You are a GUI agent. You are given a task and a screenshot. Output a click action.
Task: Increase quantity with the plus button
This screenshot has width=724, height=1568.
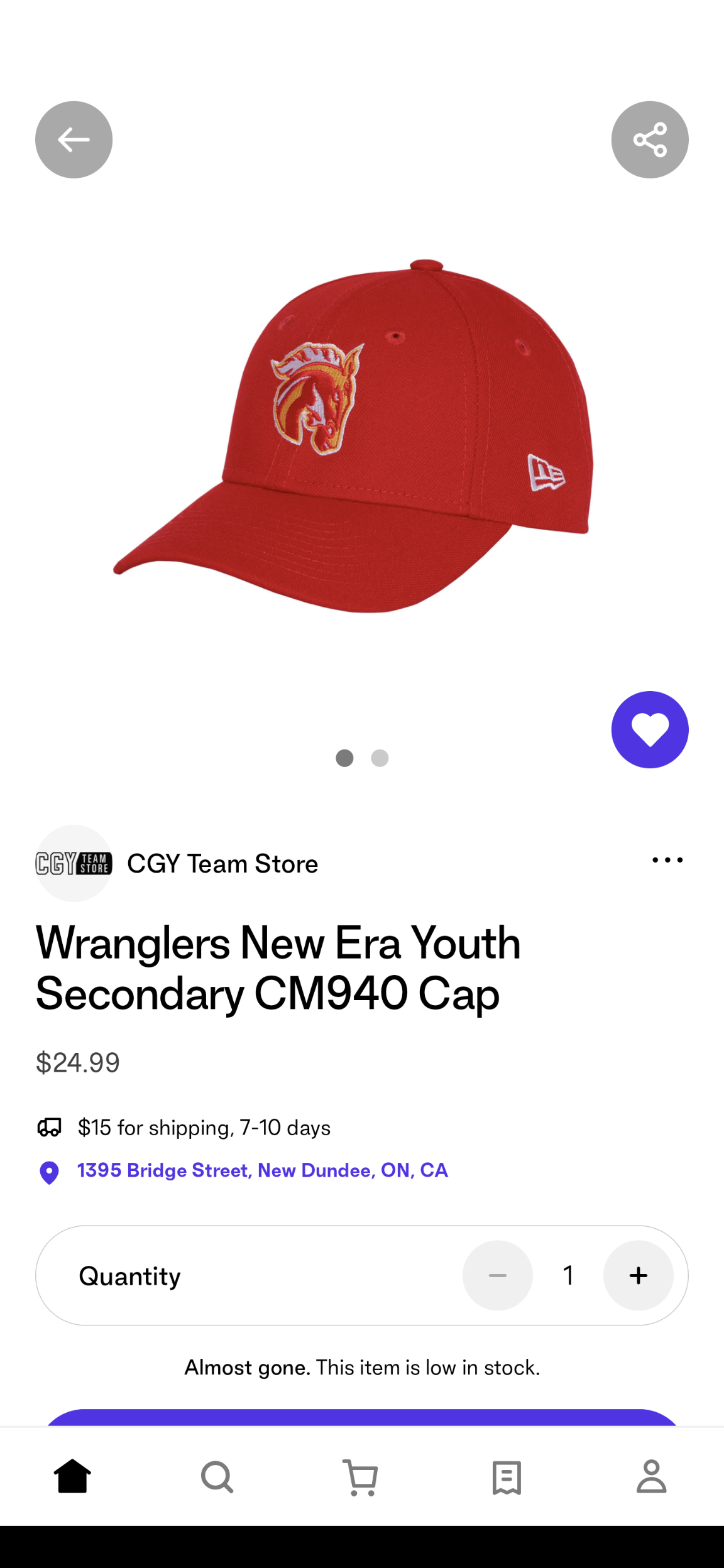pyautogui.click(x=638, y=1275)
